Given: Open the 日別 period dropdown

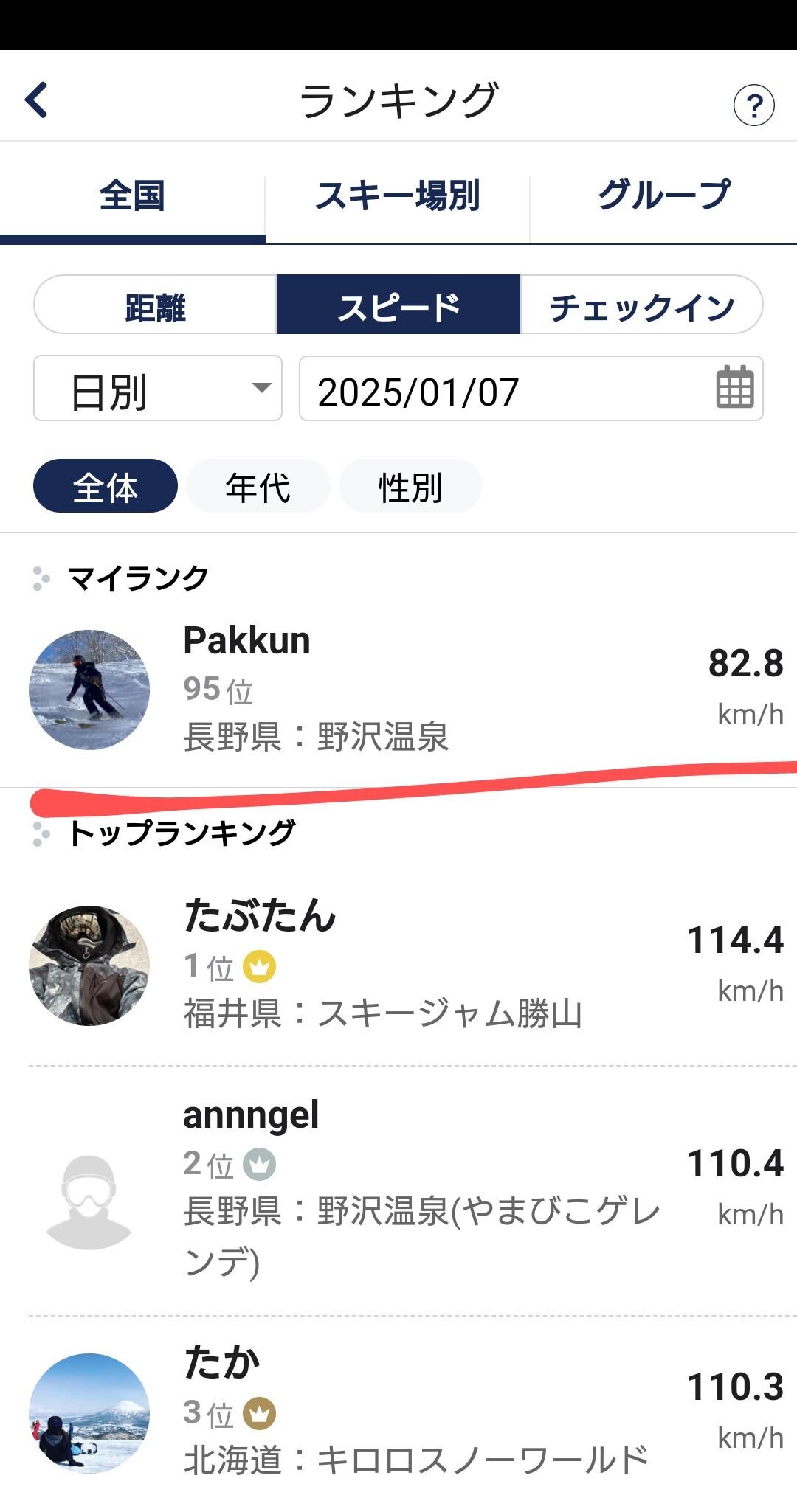Looking at the screenshot, I should pos(157,389).
